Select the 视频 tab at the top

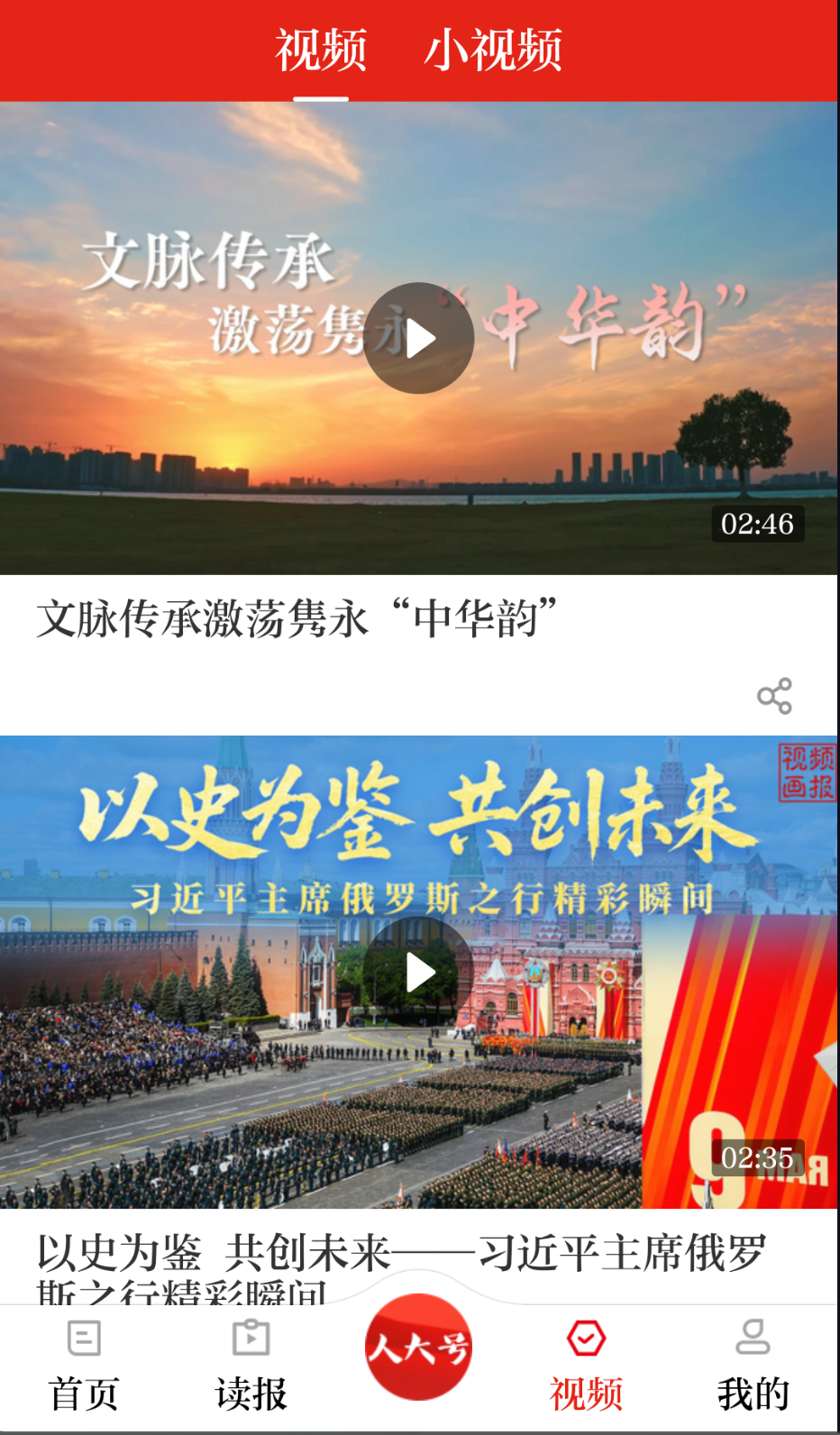[321, 51]
